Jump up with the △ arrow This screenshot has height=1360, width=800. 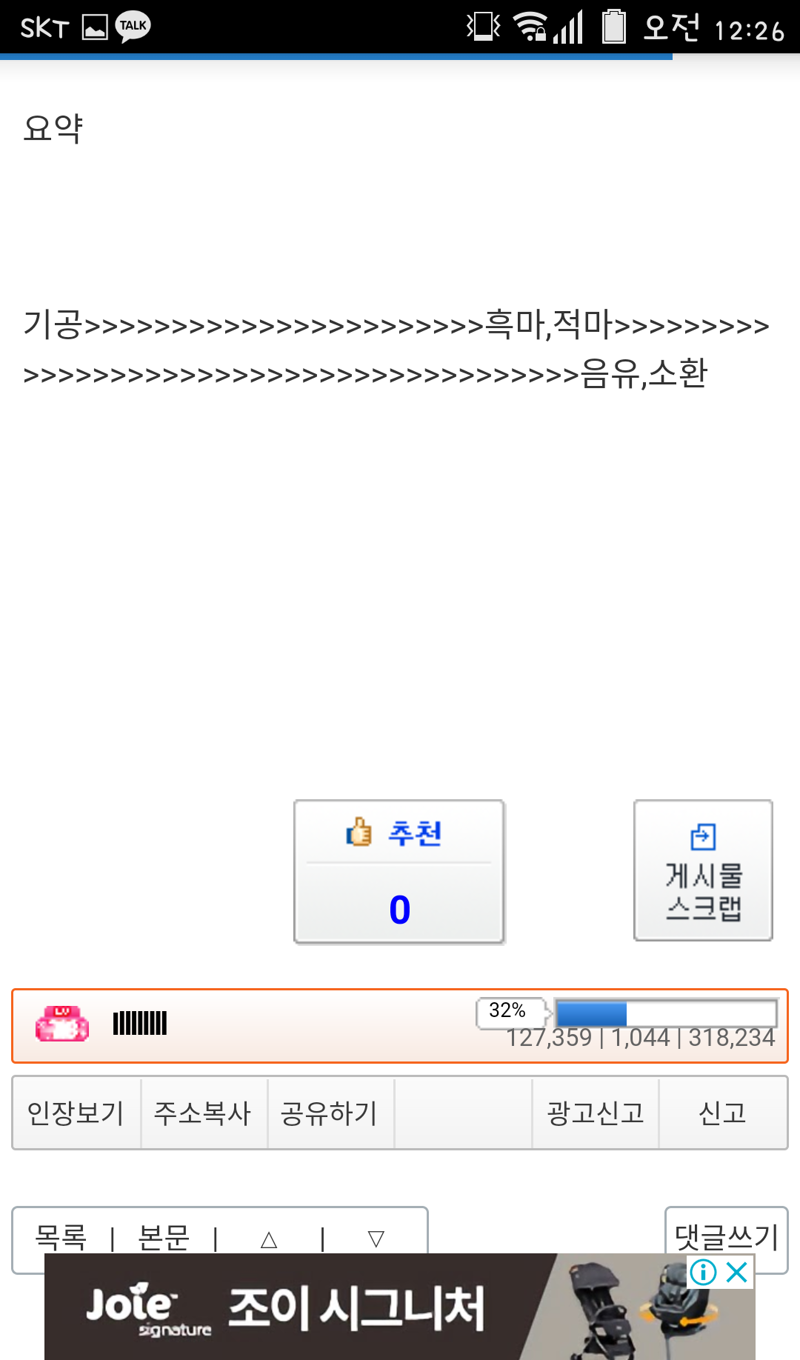[x=268, y=1239]
